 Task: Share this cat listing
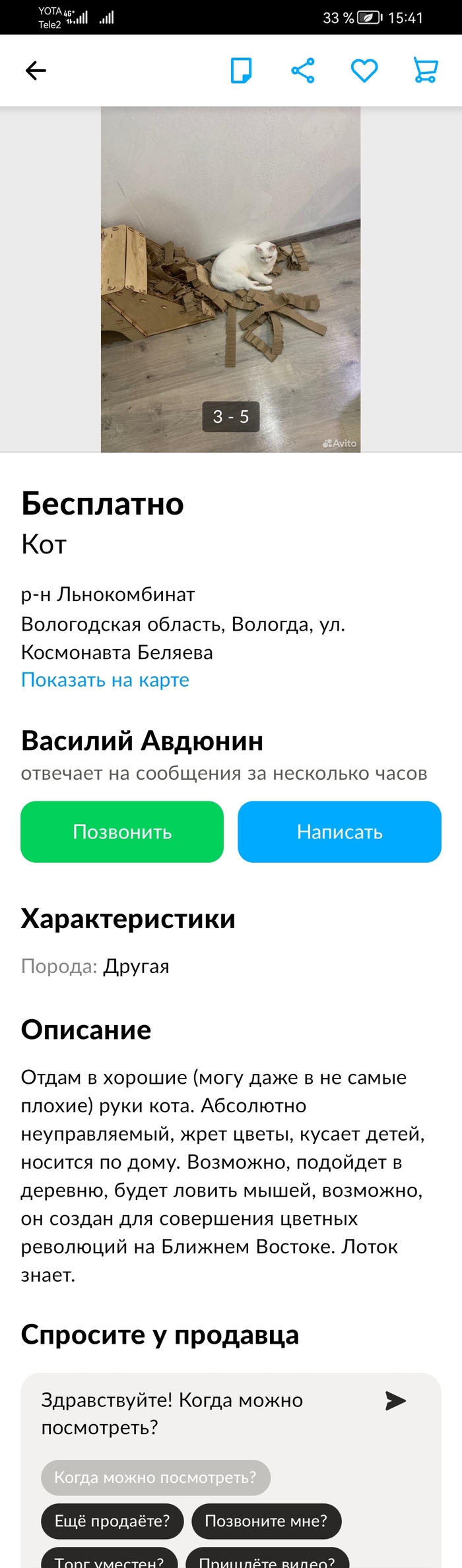pyautogui.click(x=303, y=71)
